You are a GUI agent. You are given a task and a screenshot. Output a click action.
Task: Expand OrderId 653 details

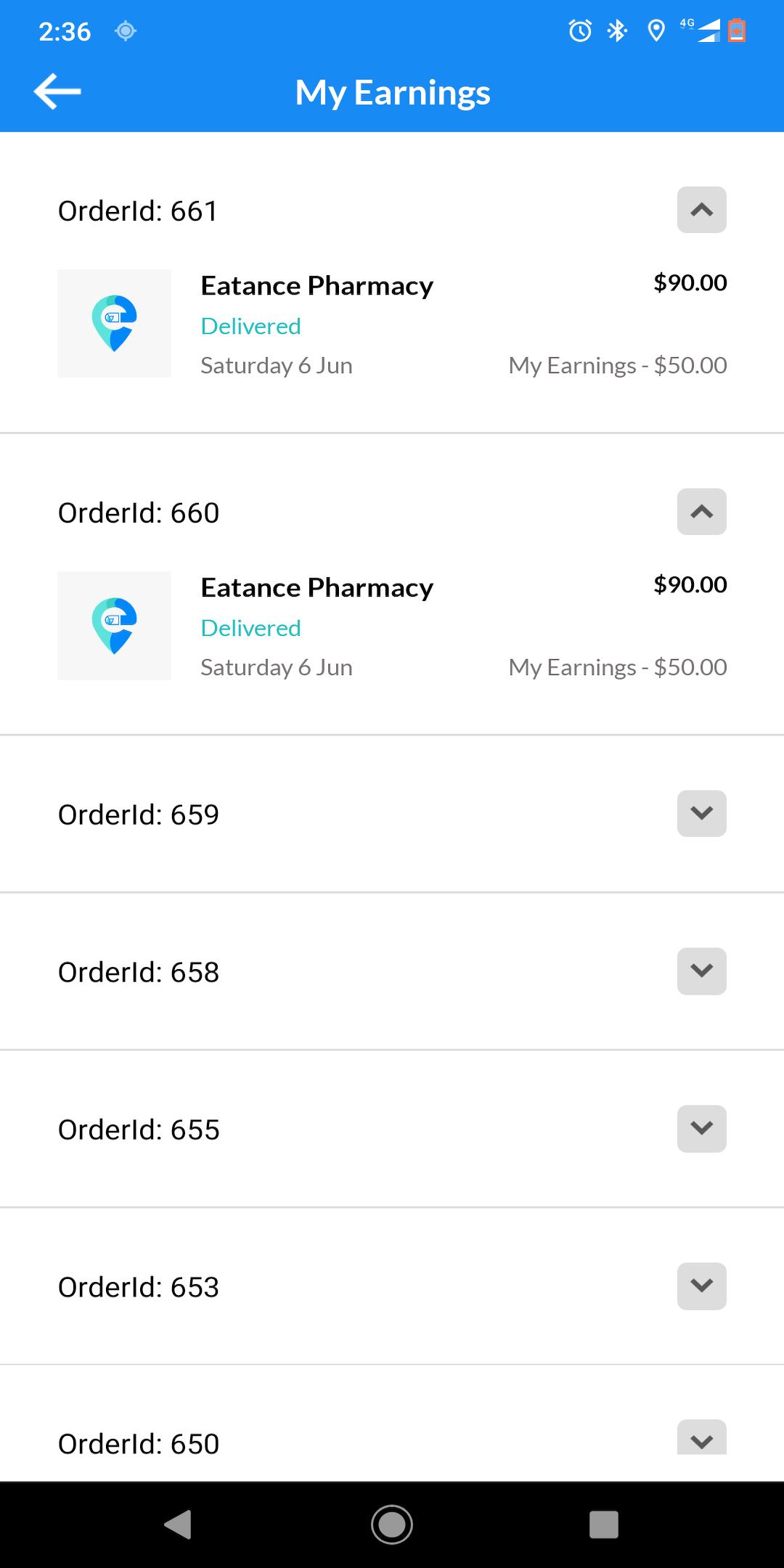tap(701, 1286)
